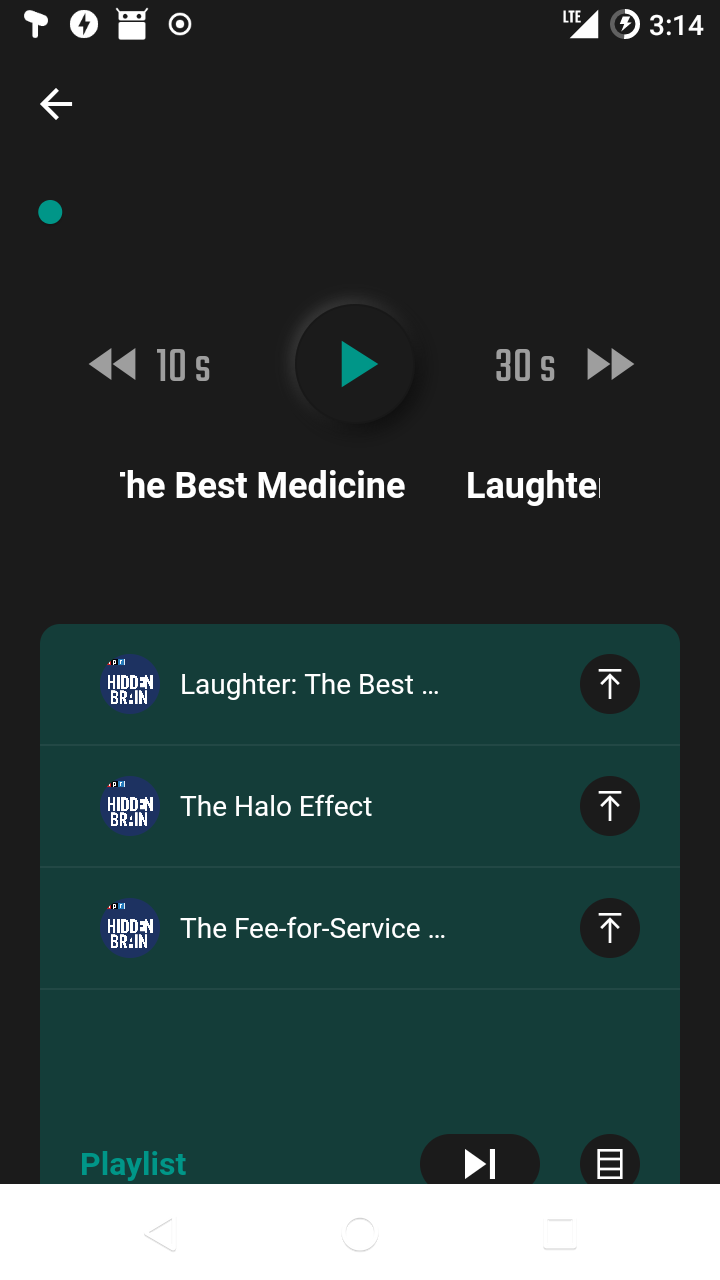
Task: Skip to the next playlist episode
Action: pyautogui.click(x=480, y=1162)
